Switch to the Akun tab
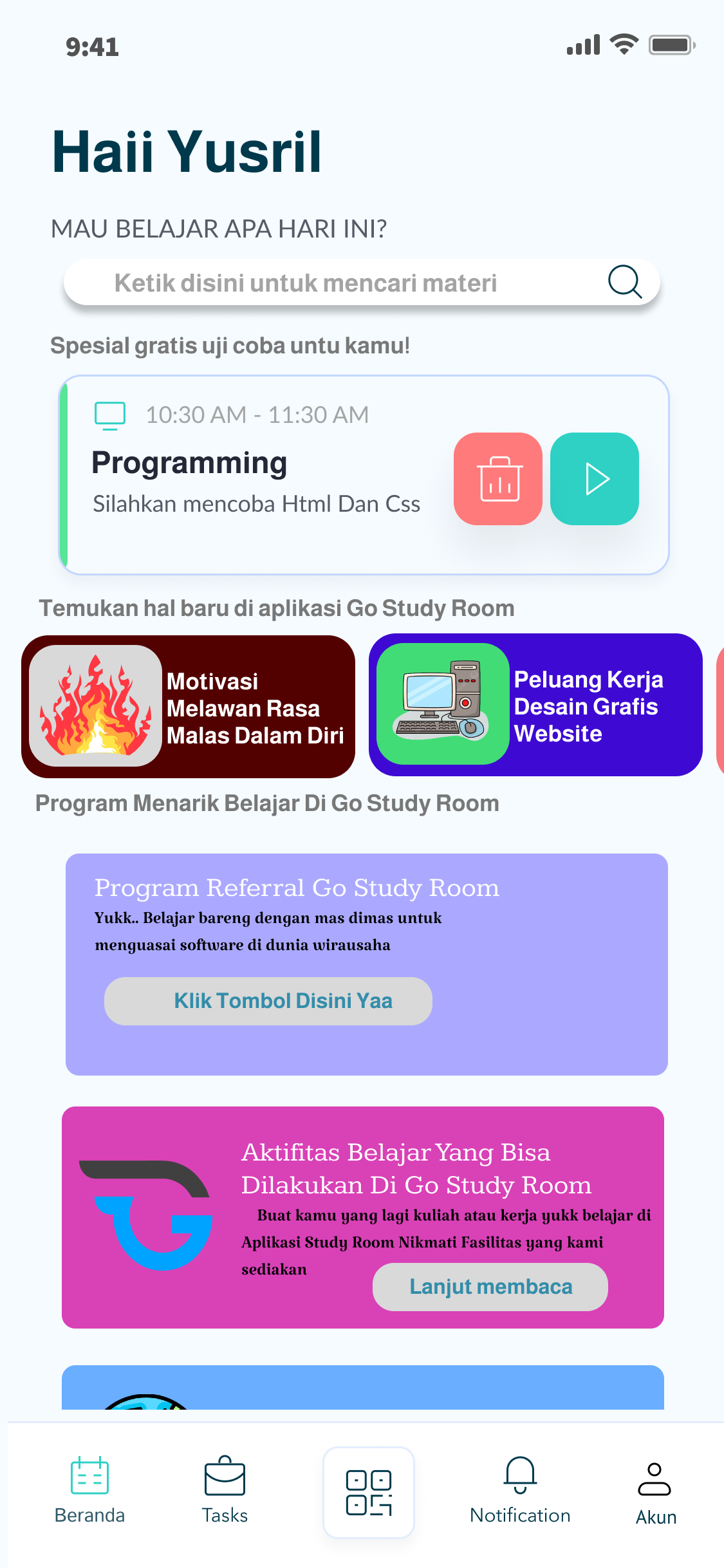This screenshot has height=1568, width=724. point(655,1493)
